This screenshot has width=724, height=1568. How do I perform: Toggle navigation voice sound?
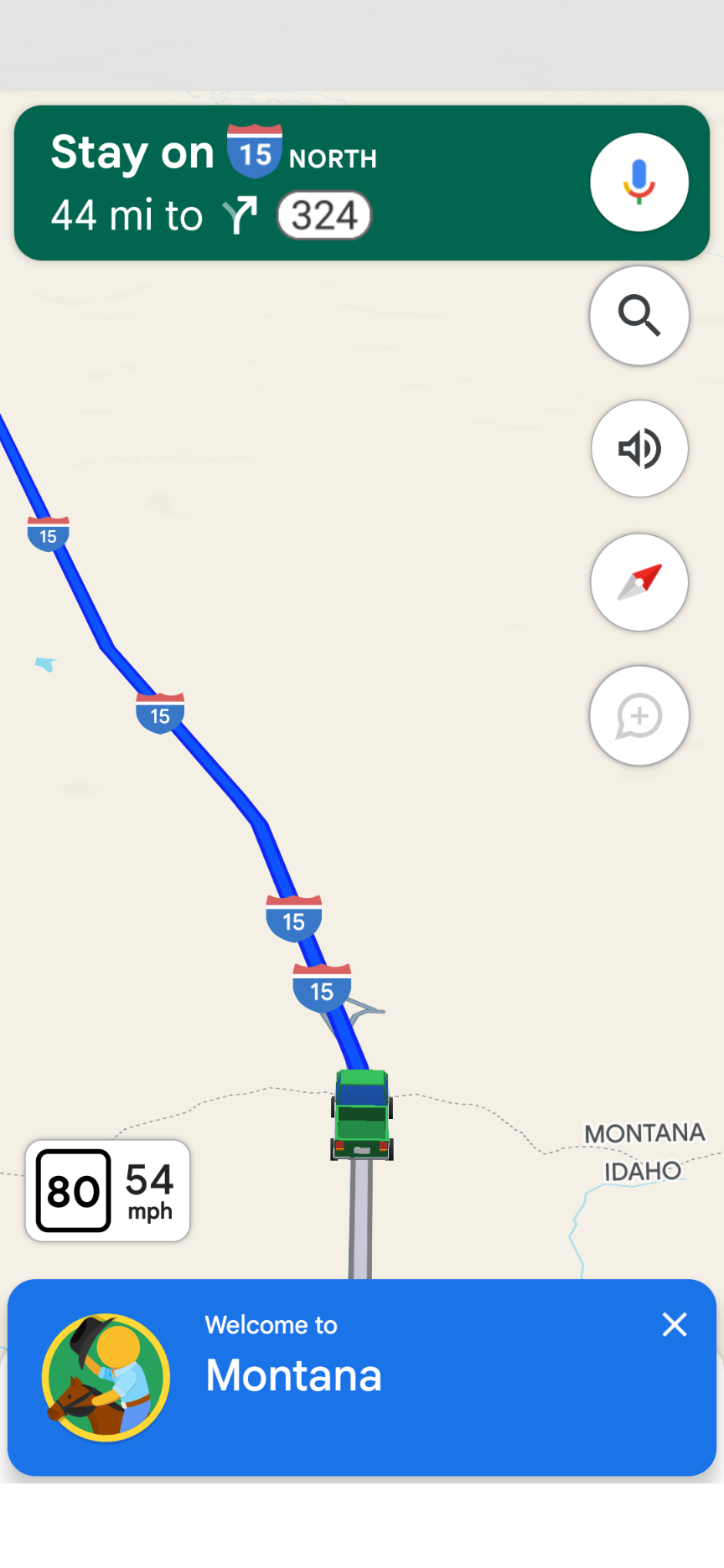tap(639, 449)
